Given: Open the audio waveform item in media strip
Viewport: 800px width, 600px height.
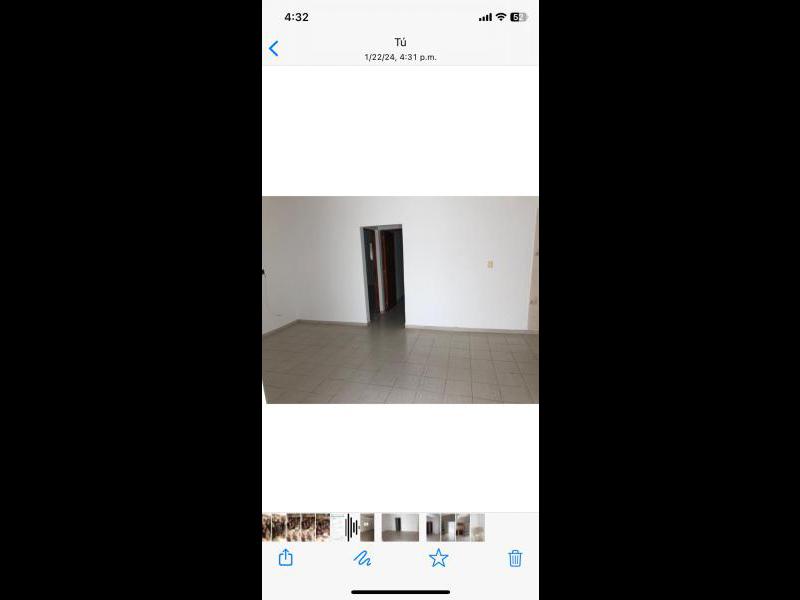Looking at the screenshot, I should (x=351, y=527).
